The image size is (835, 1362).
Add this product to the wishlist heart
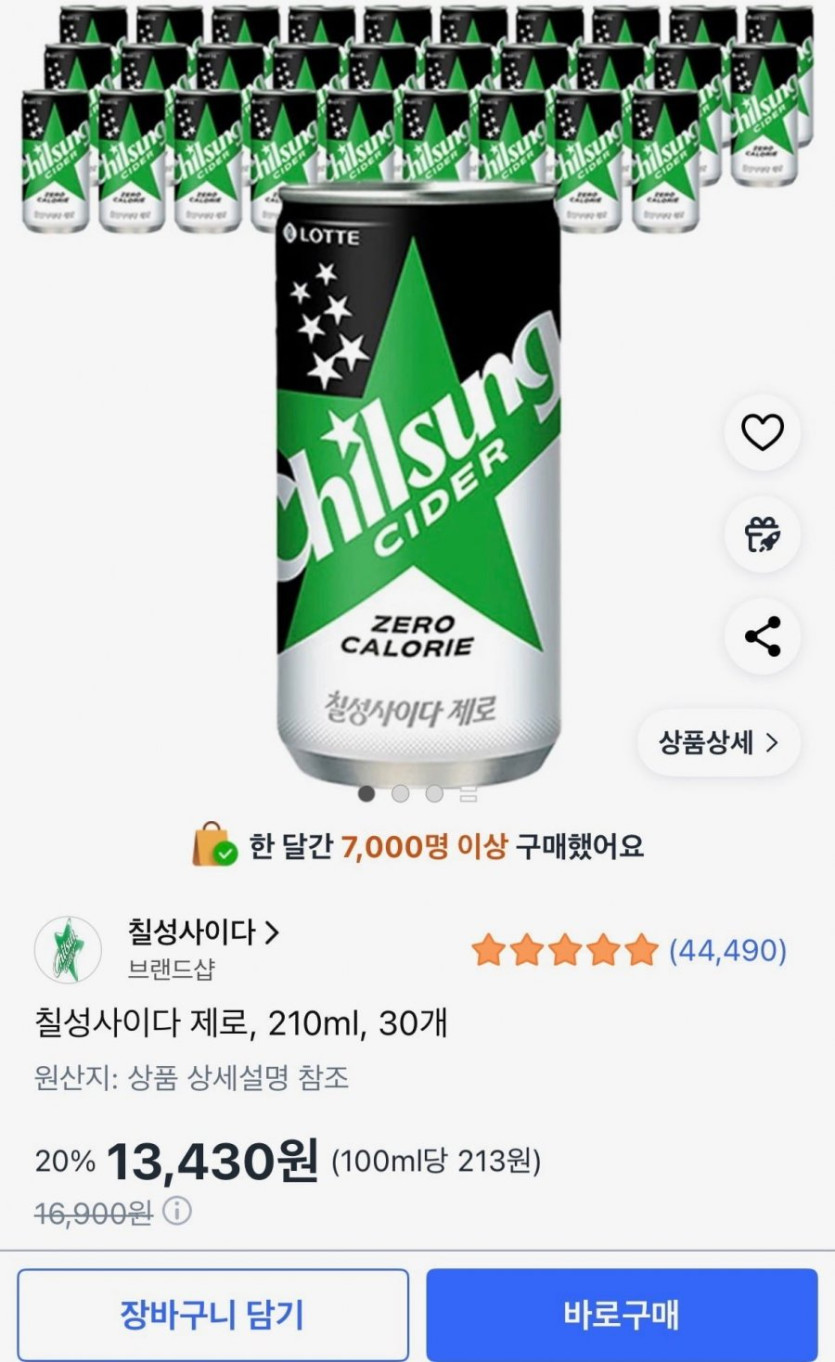click(762, 432)
